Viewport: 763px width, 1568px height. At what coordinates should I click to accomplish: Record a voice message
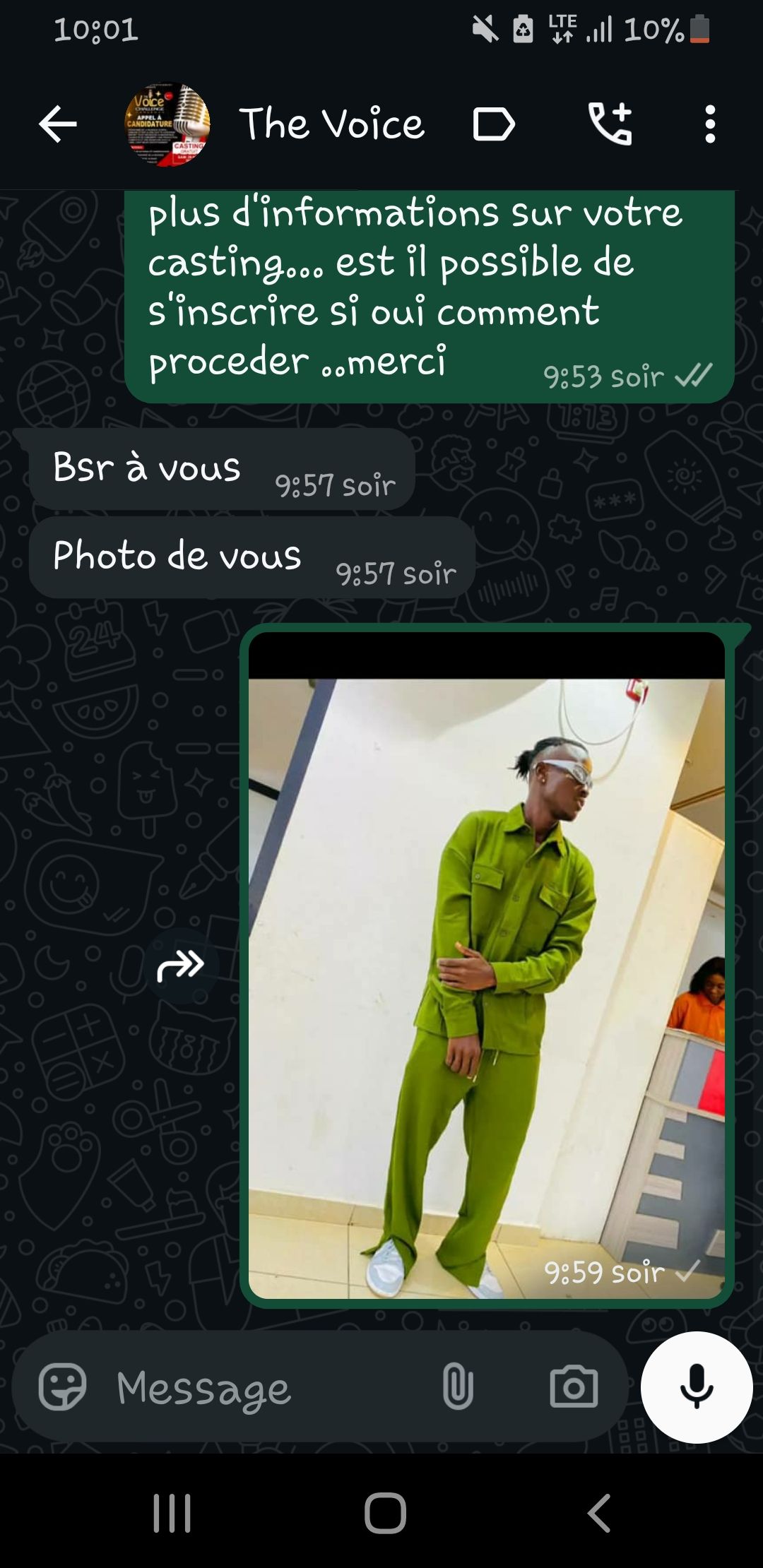tap(697, 1386)
